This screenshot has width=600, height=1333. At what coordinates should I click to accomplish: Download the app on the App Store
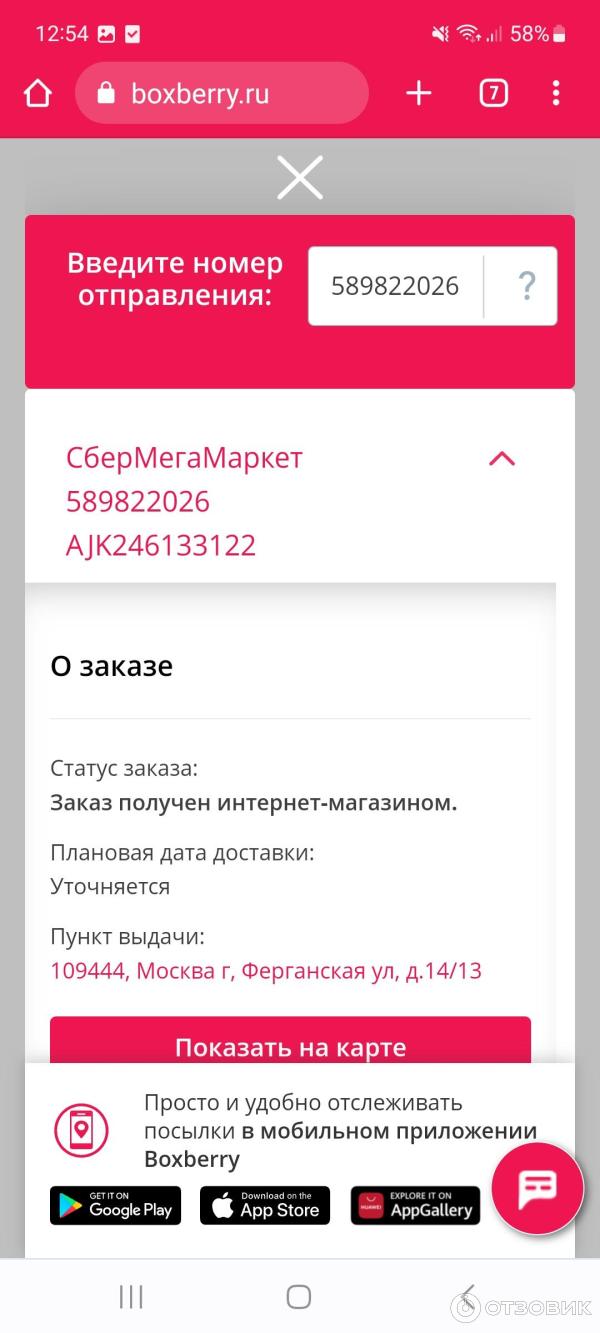coord(265,1205)
